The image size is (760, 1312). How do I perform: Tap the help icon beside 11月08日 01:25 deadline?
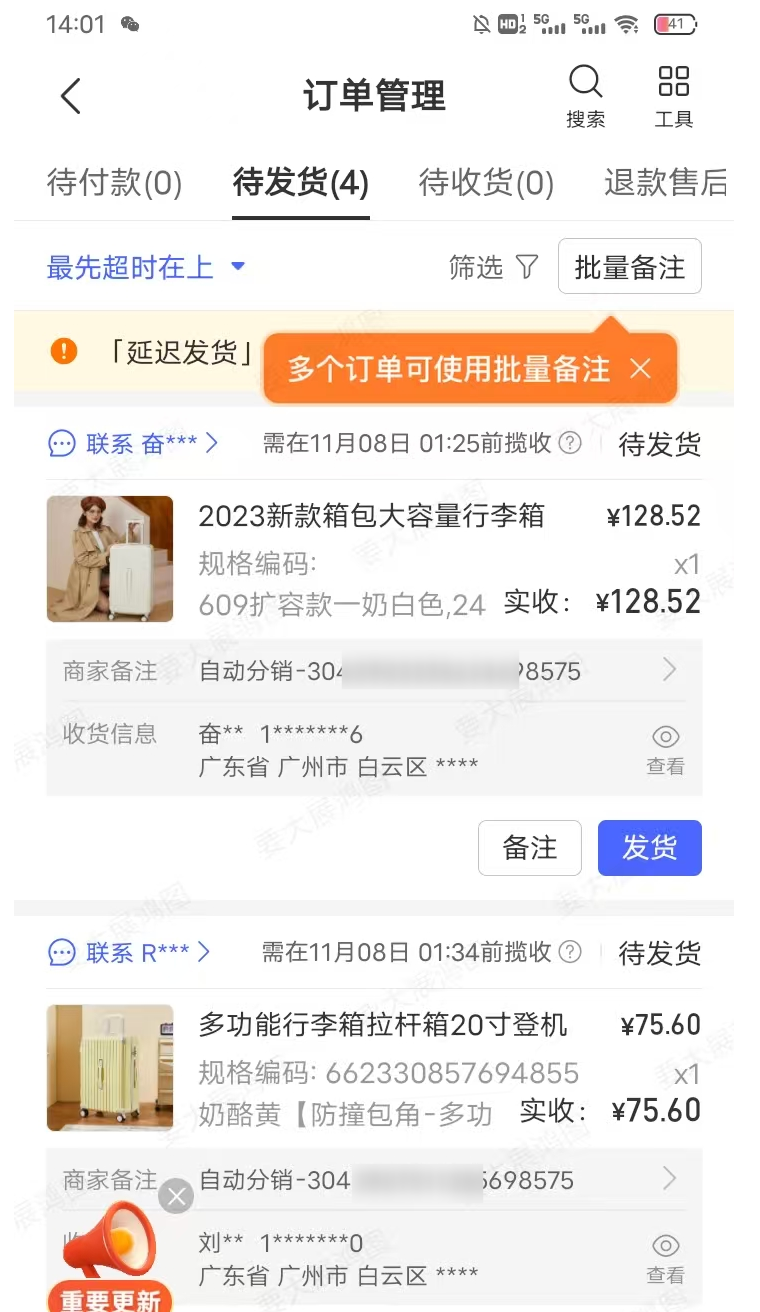[568, 443]
